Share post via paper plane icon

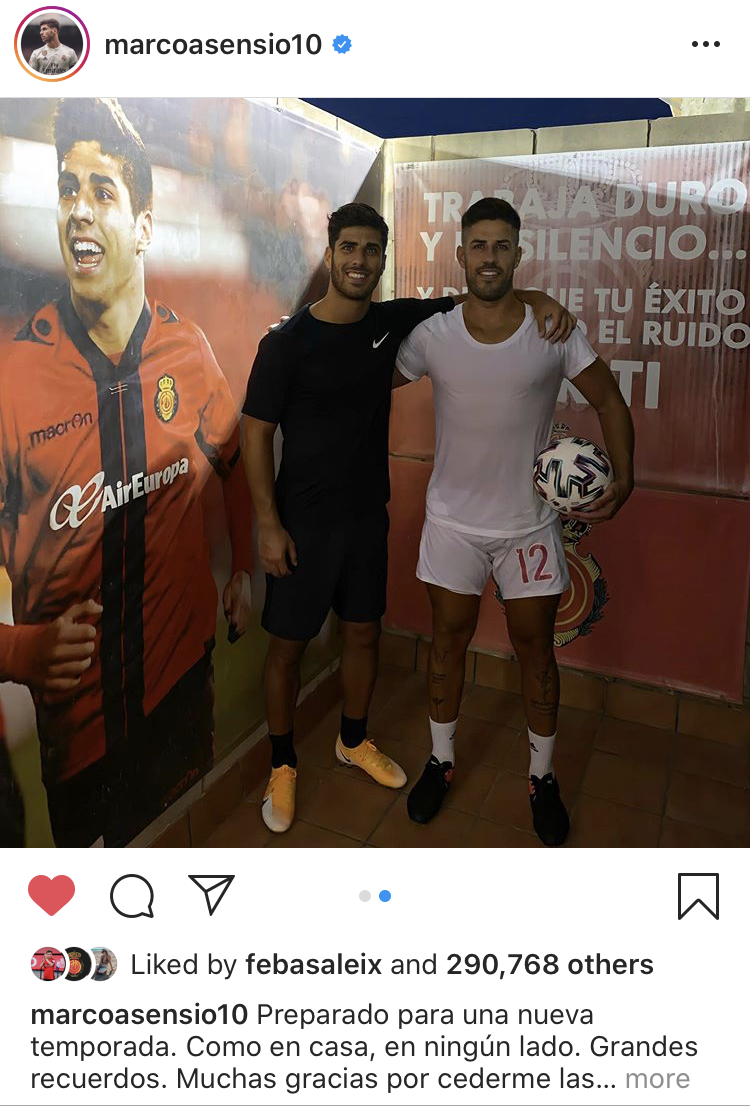tap(211, 895)
